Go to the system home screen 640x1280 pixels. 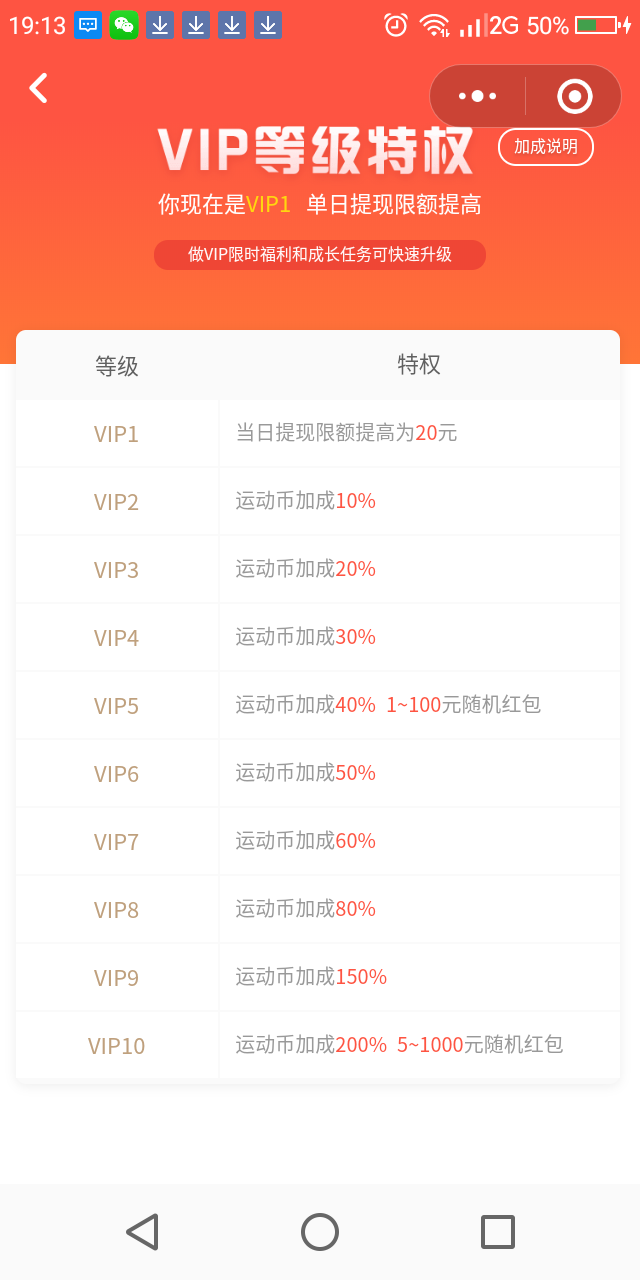tap(320, 1231)
